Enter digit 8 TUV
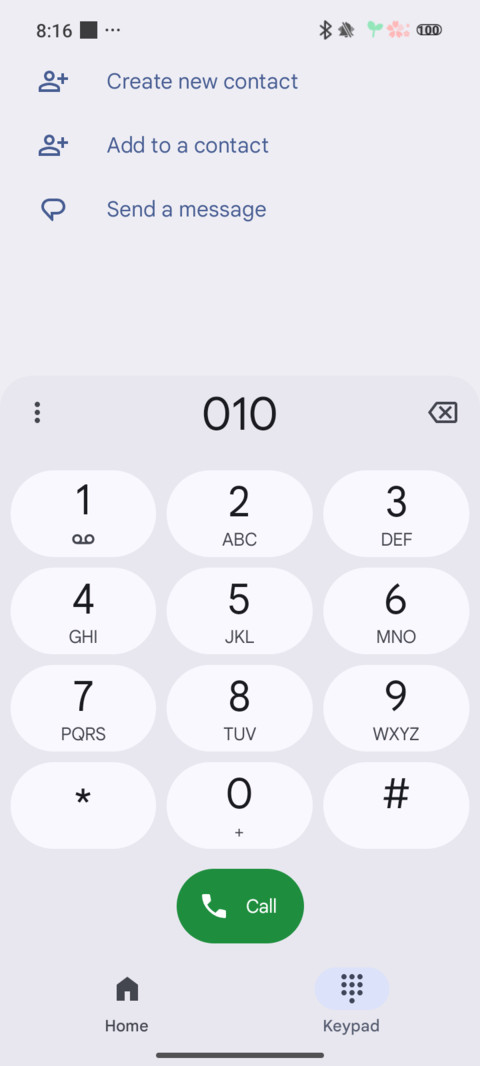The height and width of the screenshot is (1066, 480). tap(239, 708)
